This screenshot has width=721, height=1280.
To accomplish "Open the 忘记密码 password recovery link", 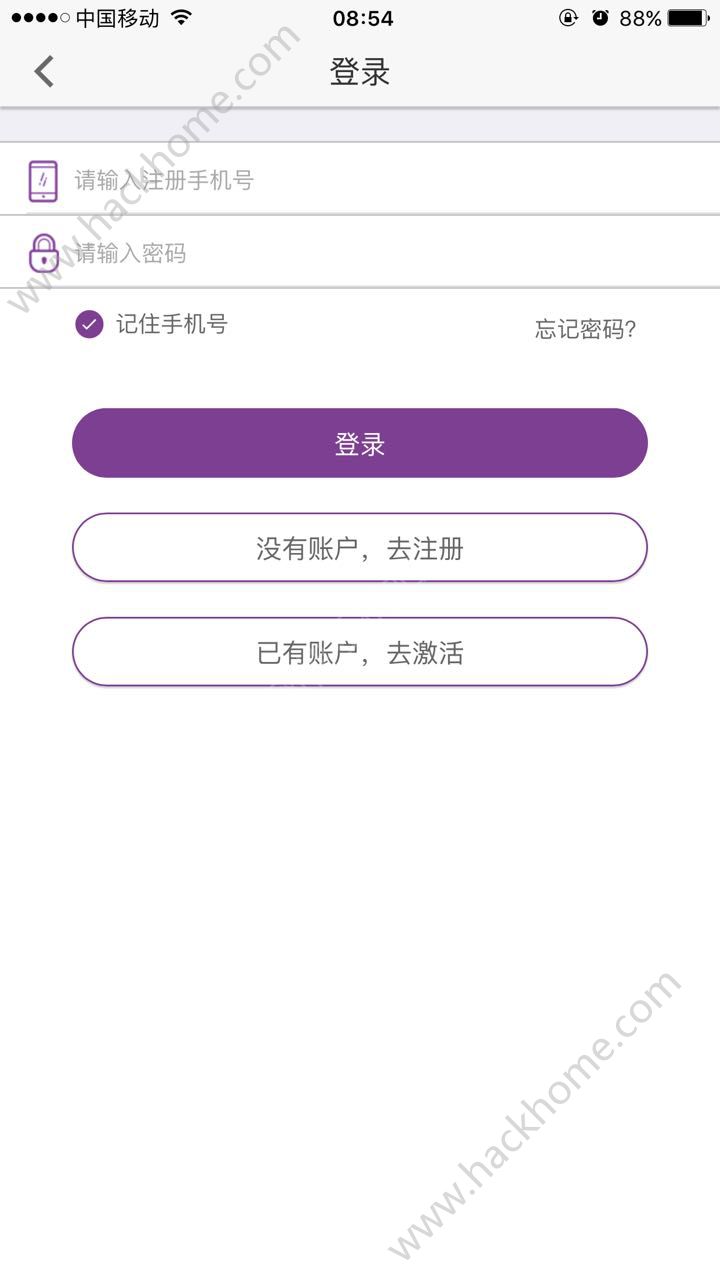I will point(585,327).
